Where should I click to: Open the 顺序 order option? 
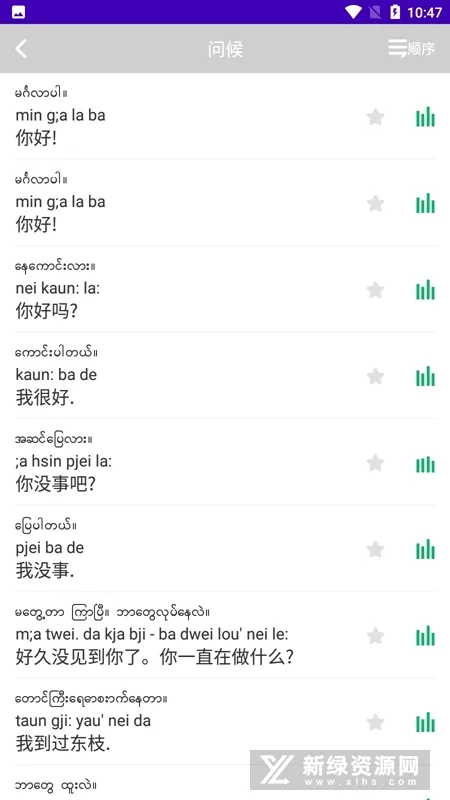tap(411, 48)
